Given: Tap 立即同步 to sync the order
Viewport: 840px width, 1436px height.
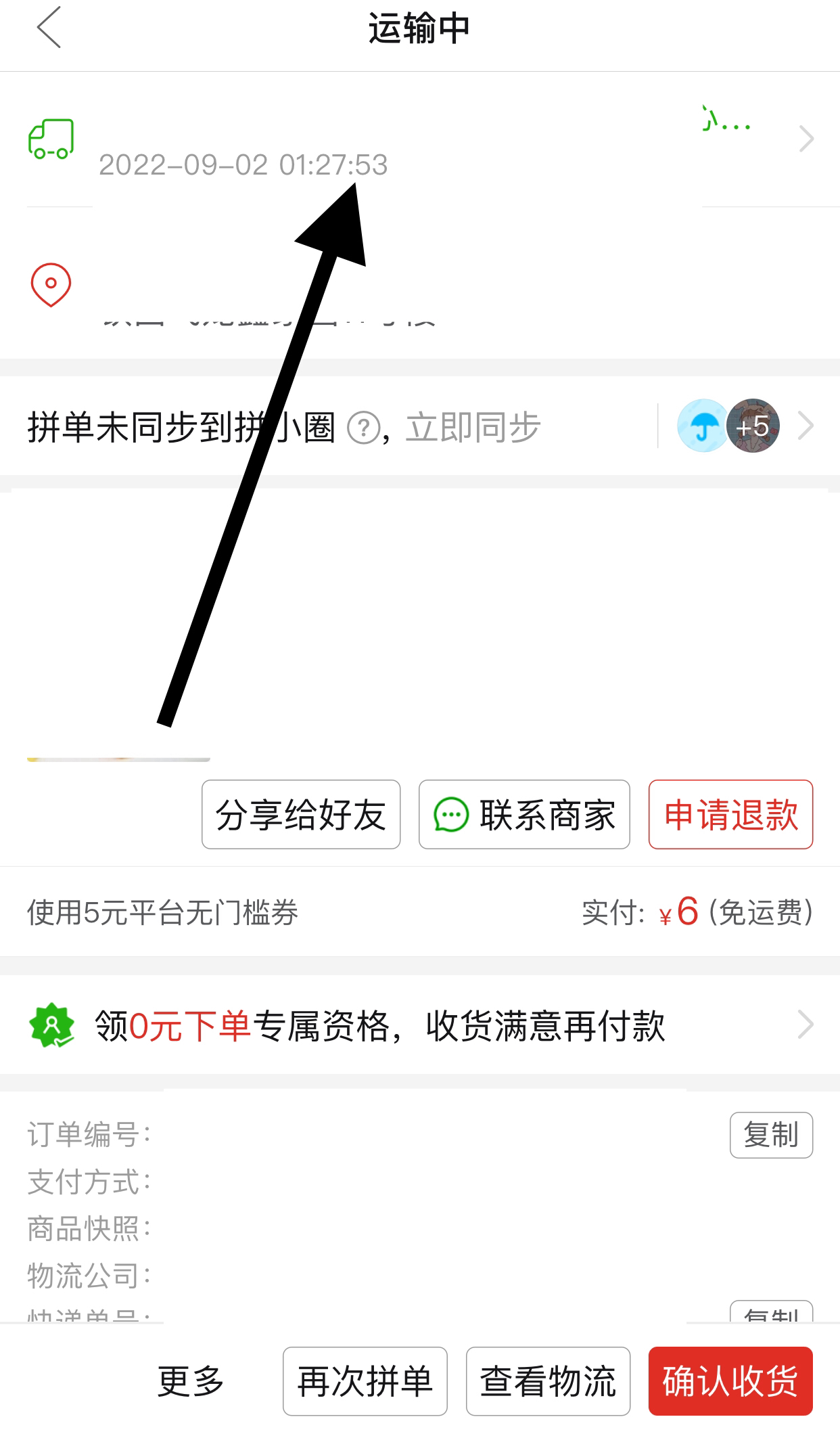Looking at the screenshot, I should (473, 428).
